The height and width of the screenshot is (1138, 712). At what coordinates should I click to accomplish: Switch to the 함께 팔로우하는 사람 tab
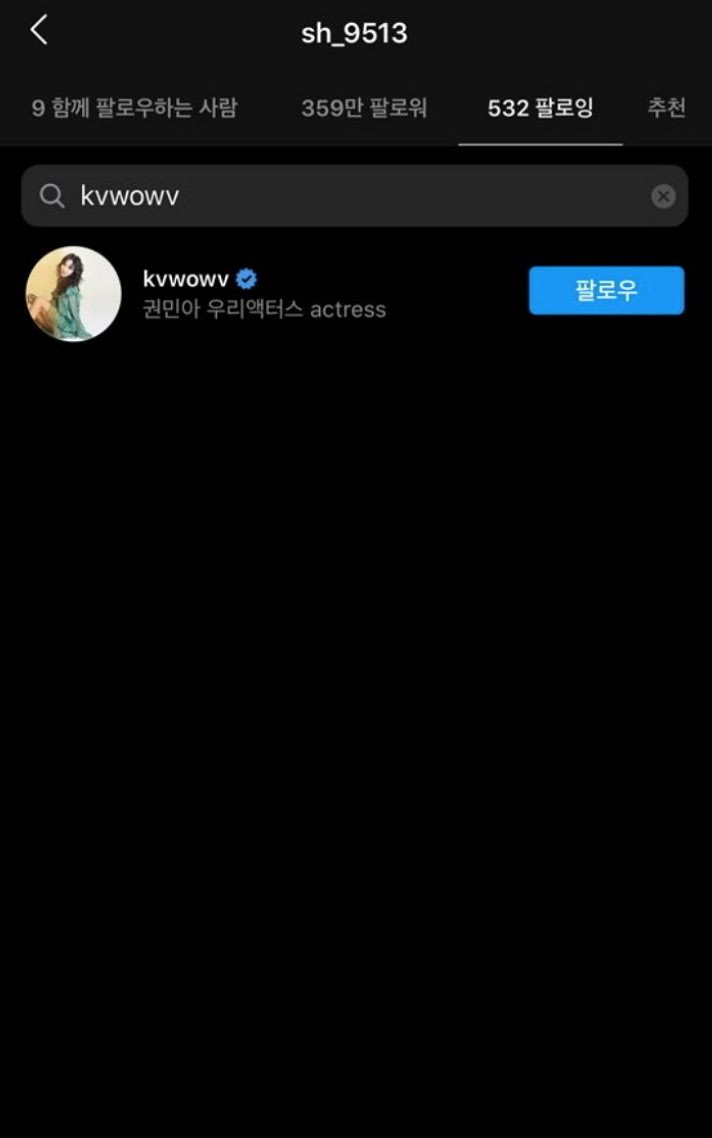(x=134, y=108)
